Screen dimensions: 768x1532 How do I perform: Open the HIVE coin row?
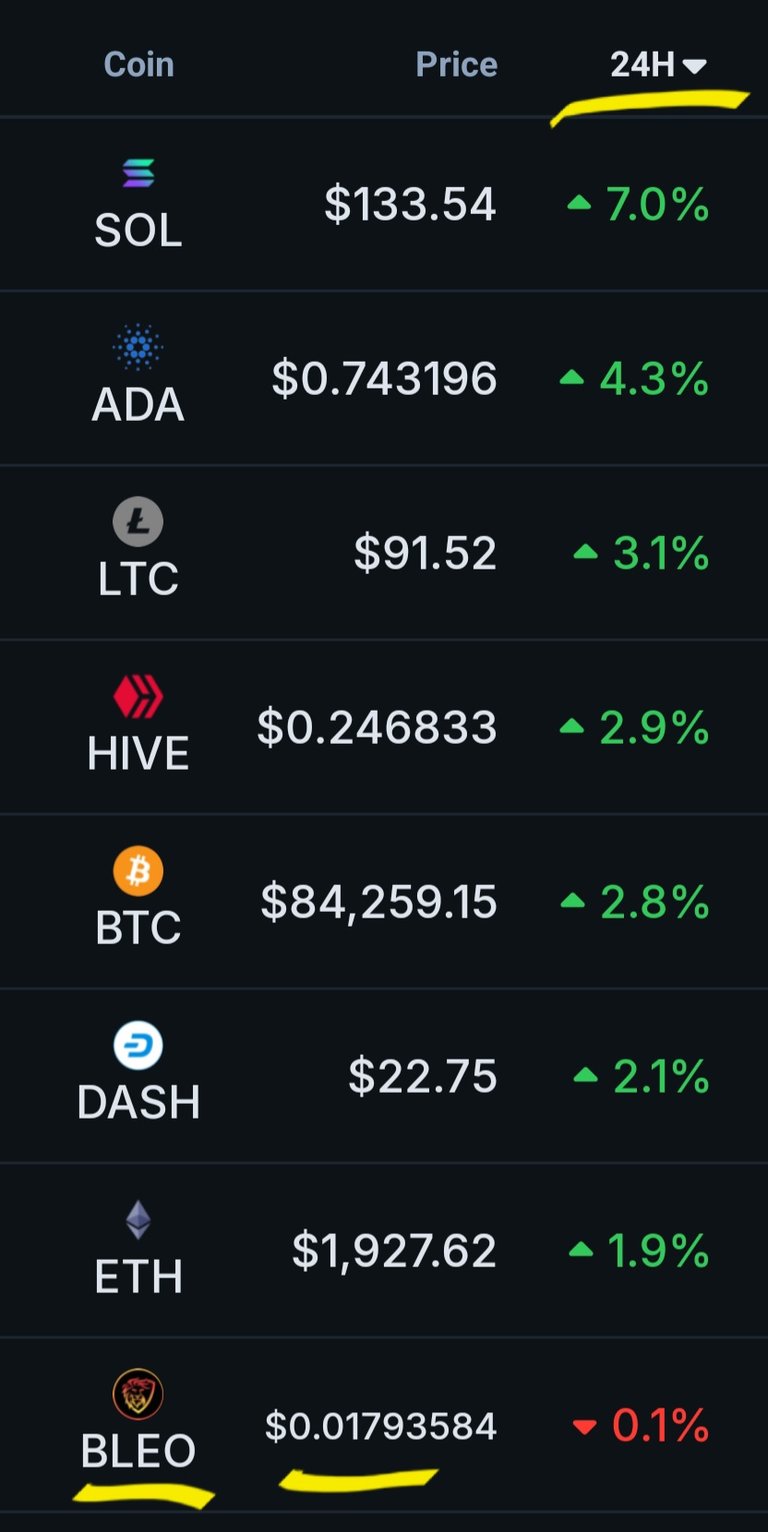[x=384, y=727]
